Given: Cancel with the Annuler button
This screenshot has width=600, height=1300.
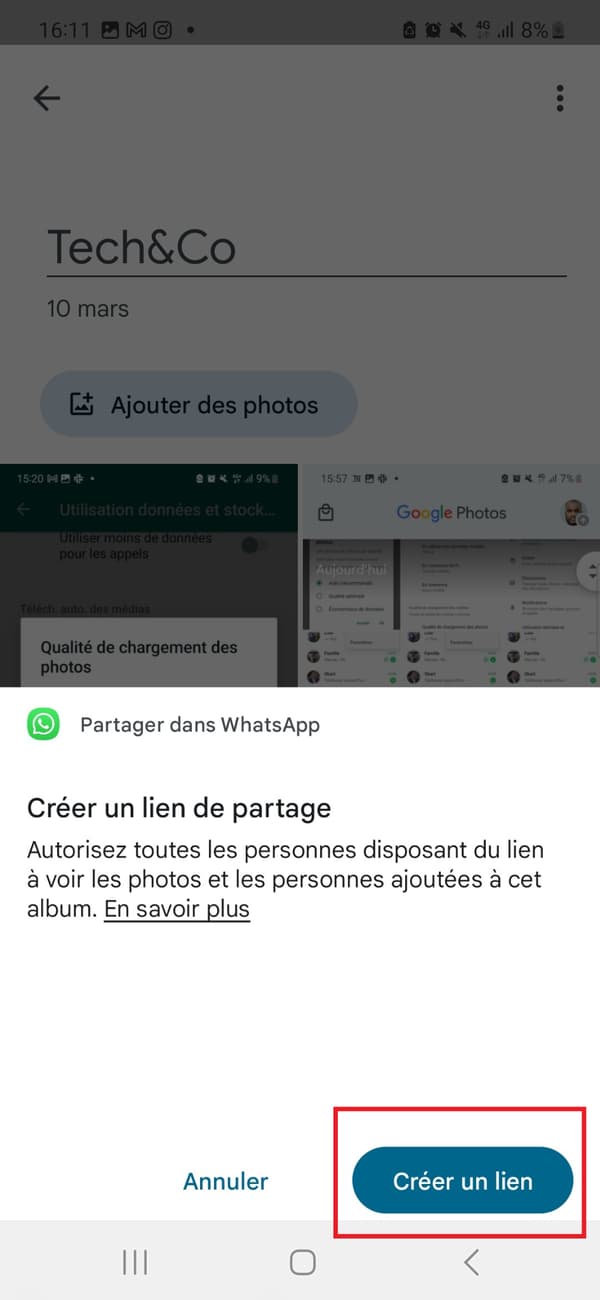Looking at the screenshot, I should pos(226,1181).
